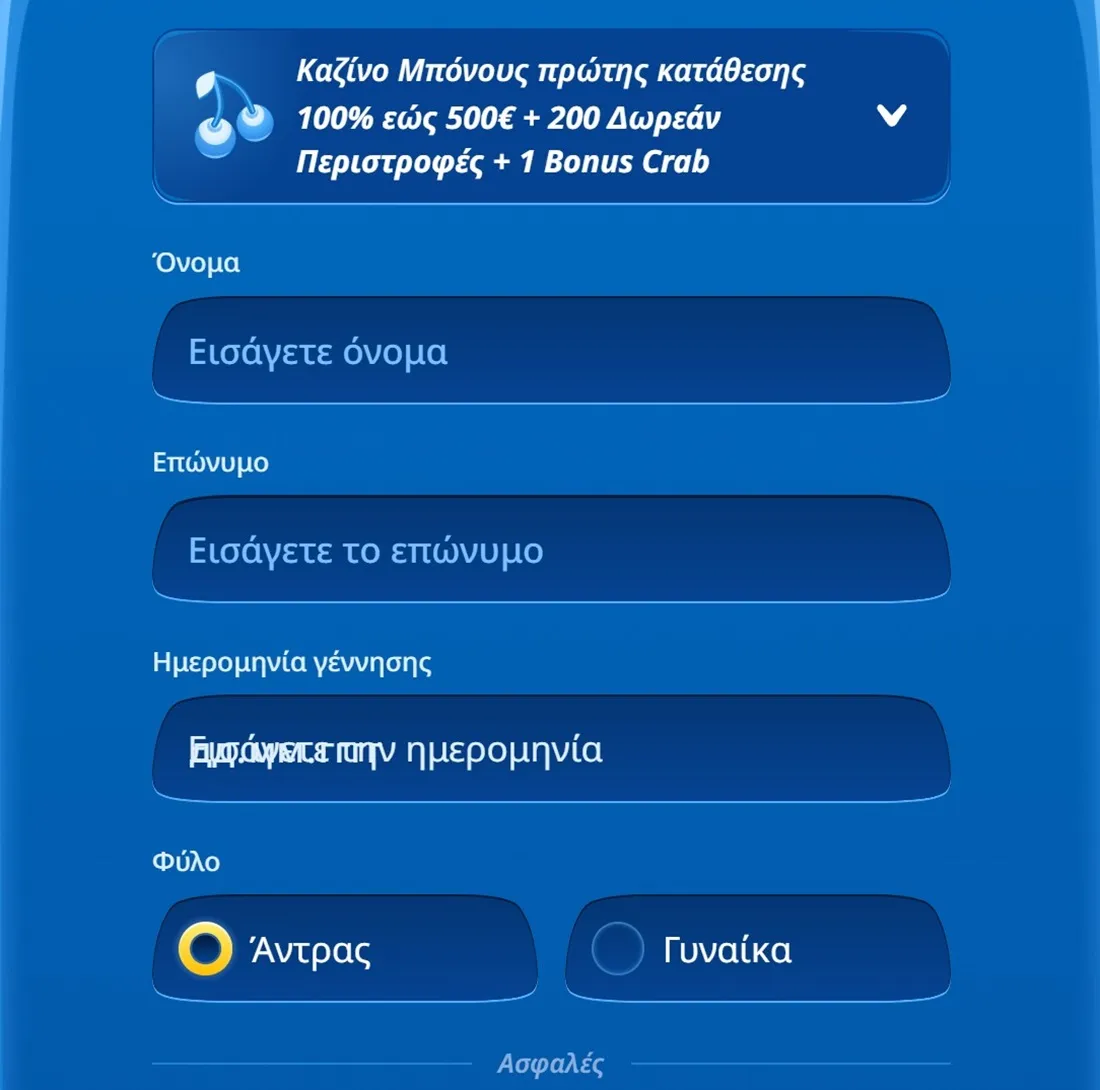Focus the Επώνυμο surname field
This screenshot has height=1090, width=1100.
(x=550, y=551)
